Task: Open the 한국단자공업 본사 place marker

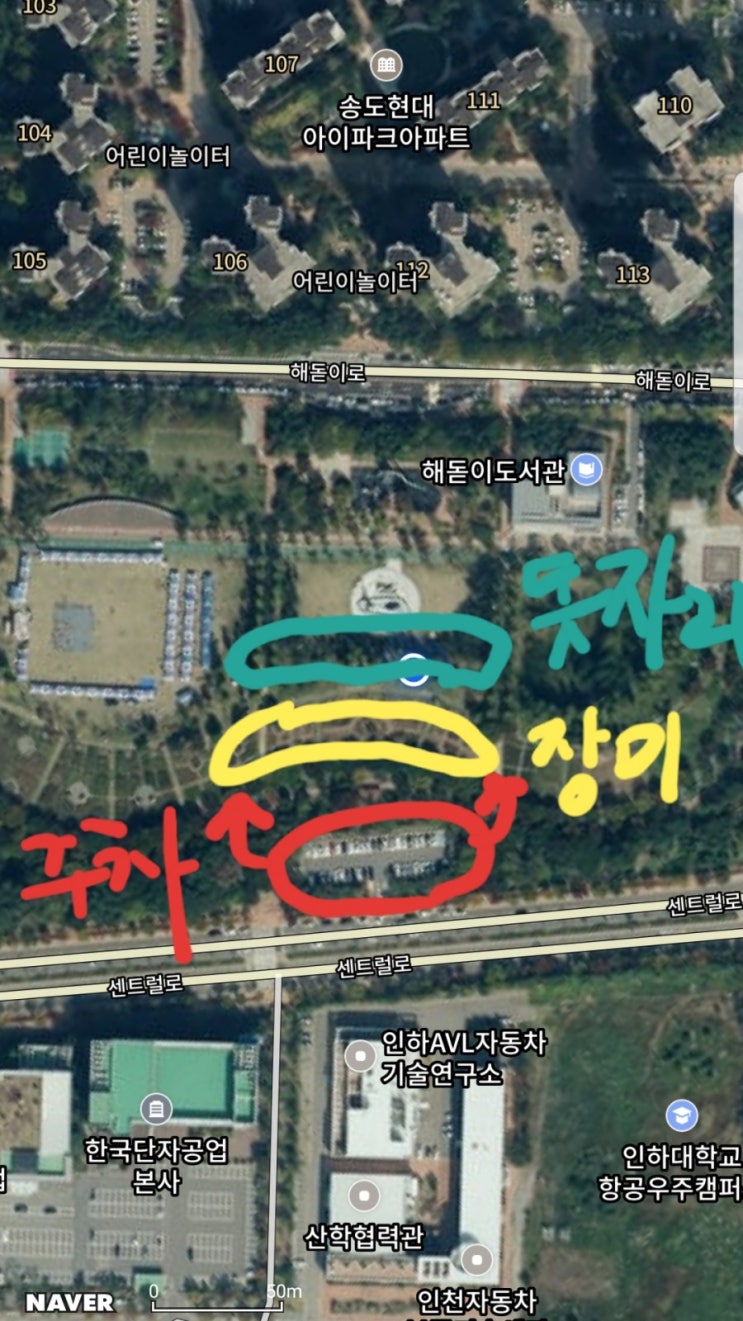Action: point(155,1108)
